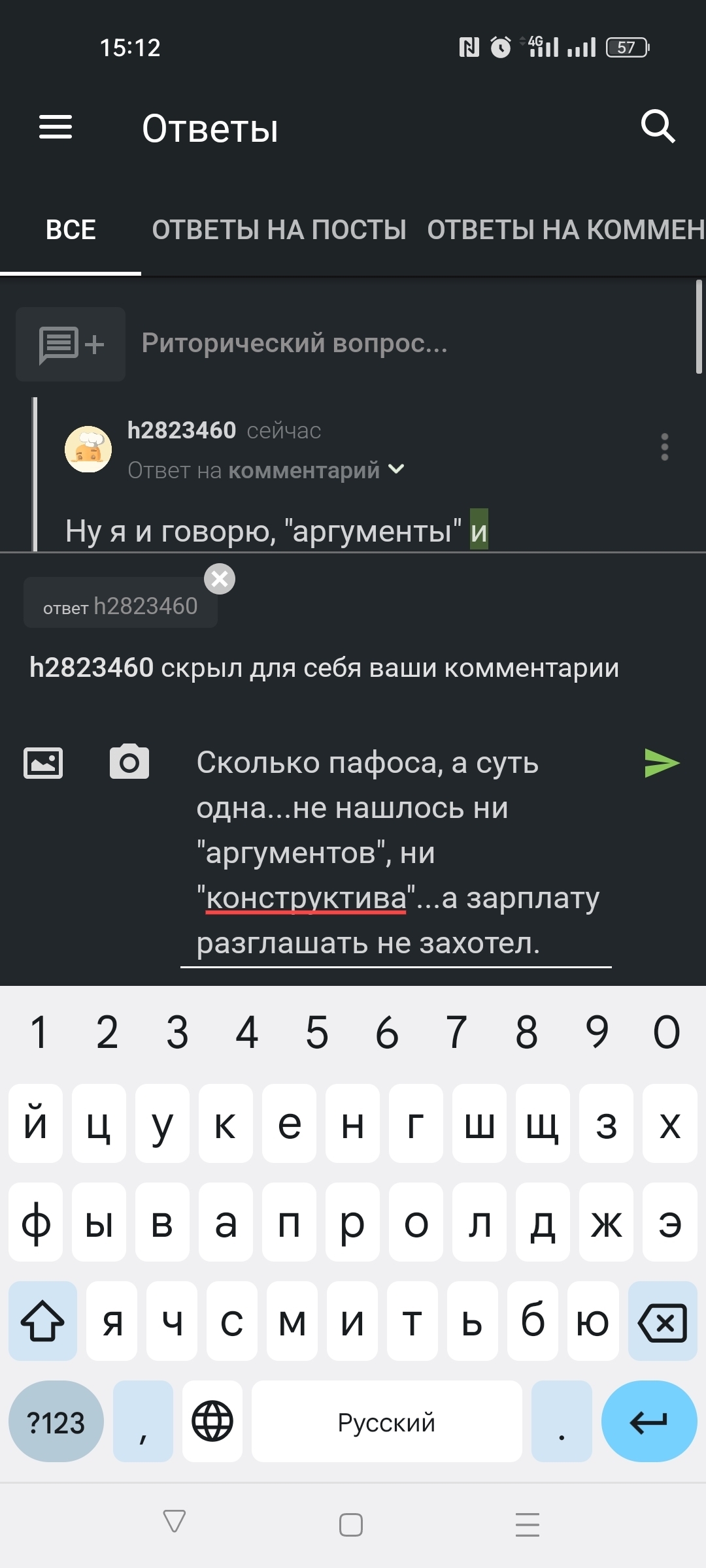Attach an image from gallery
The image size is (706, 1568).
point(43,762)
